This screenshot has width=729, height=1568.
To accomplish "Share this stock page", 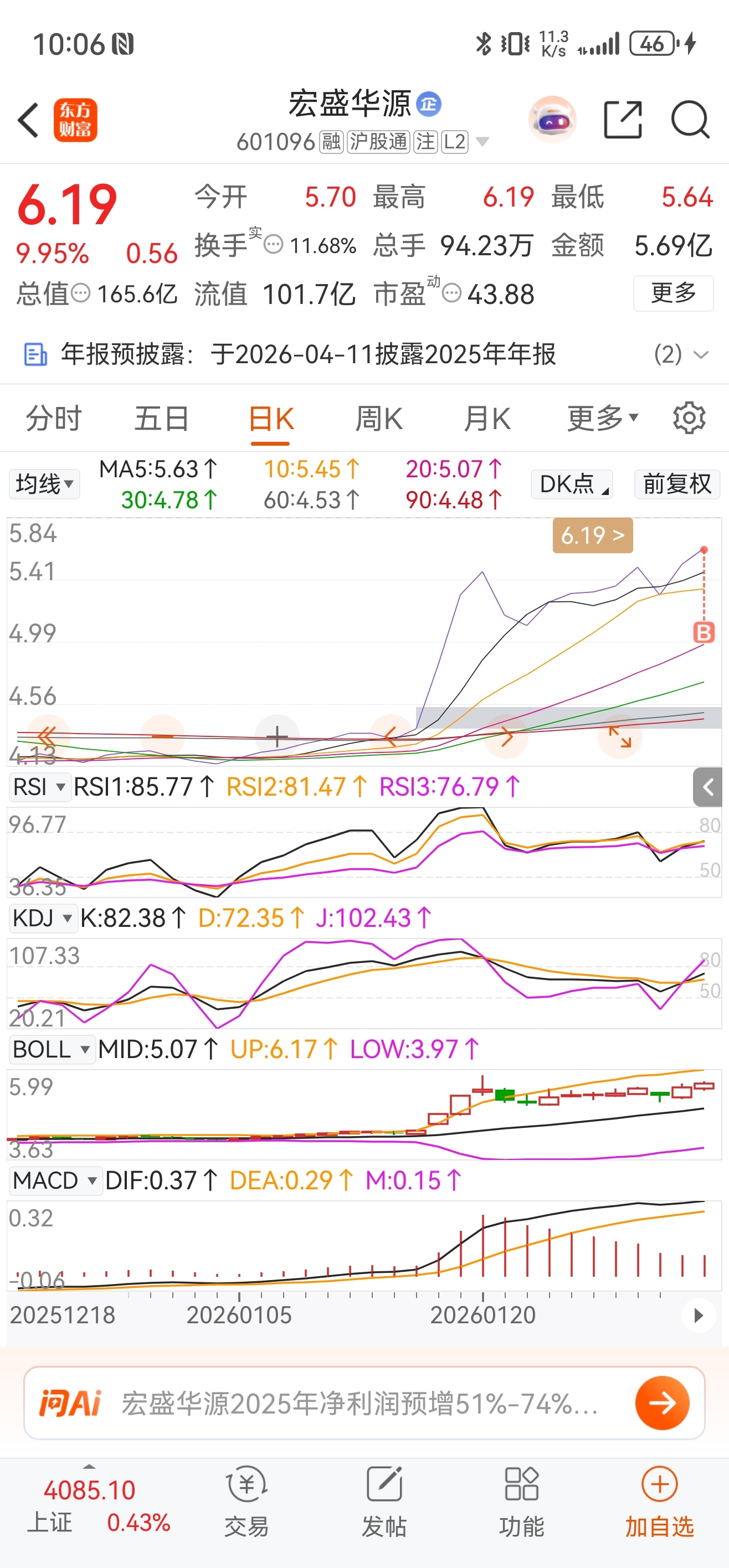I will [623, 120].
